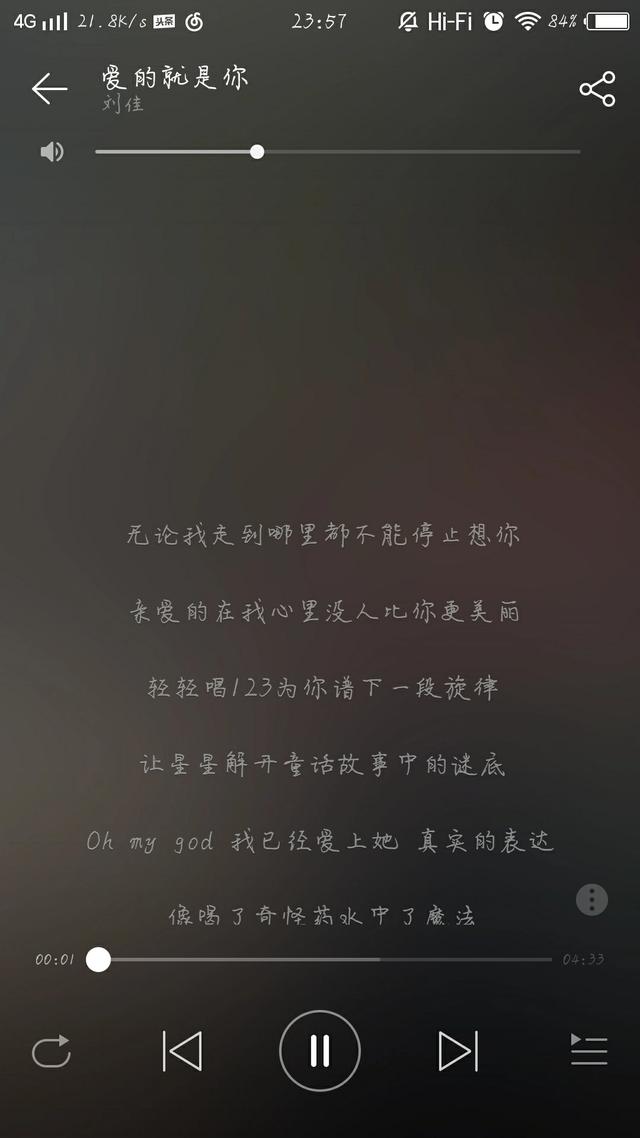Screen dimensions: 640x1138
Task: Change the repeat mode
Action: [x=51, y=1051]
